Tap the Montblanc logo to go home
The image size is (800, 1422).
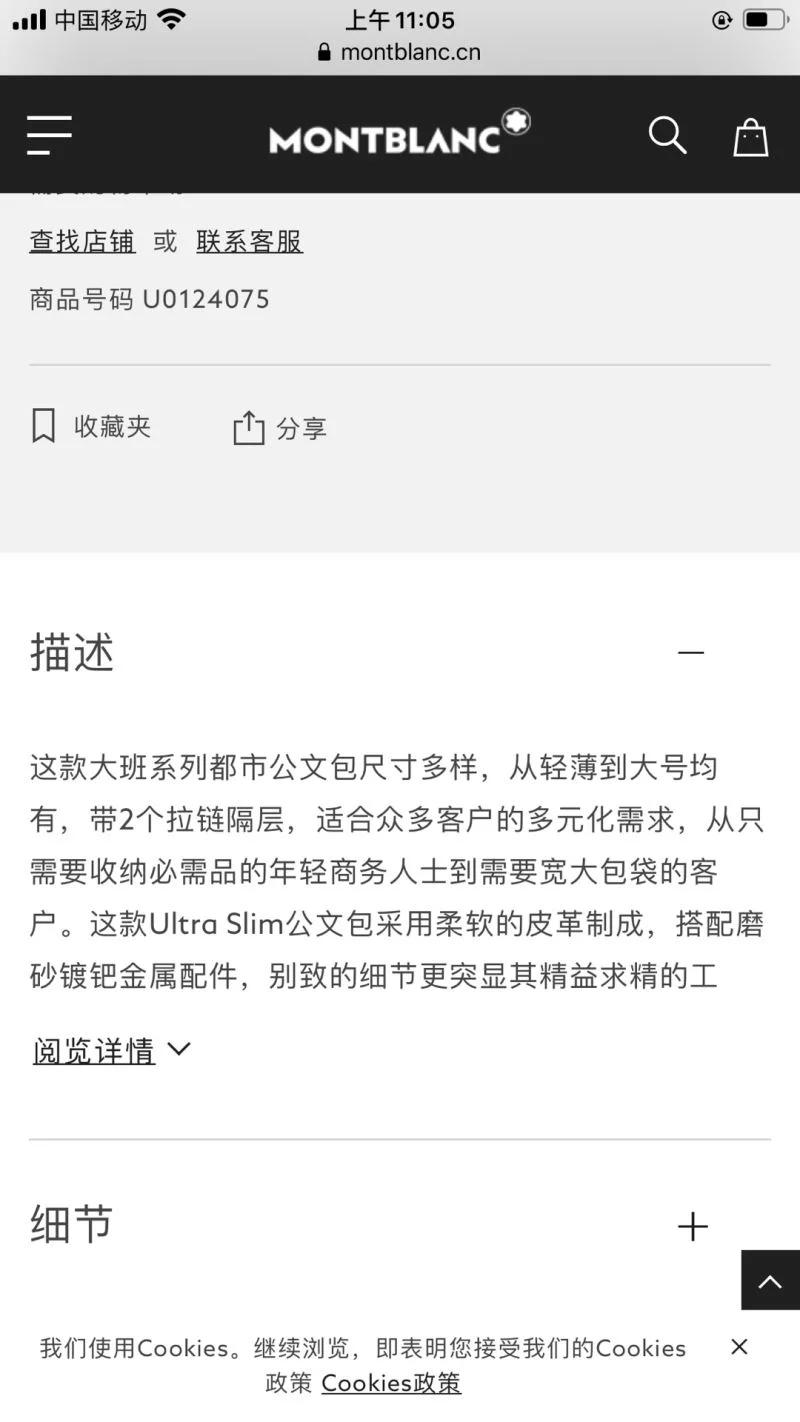(398, 135)
